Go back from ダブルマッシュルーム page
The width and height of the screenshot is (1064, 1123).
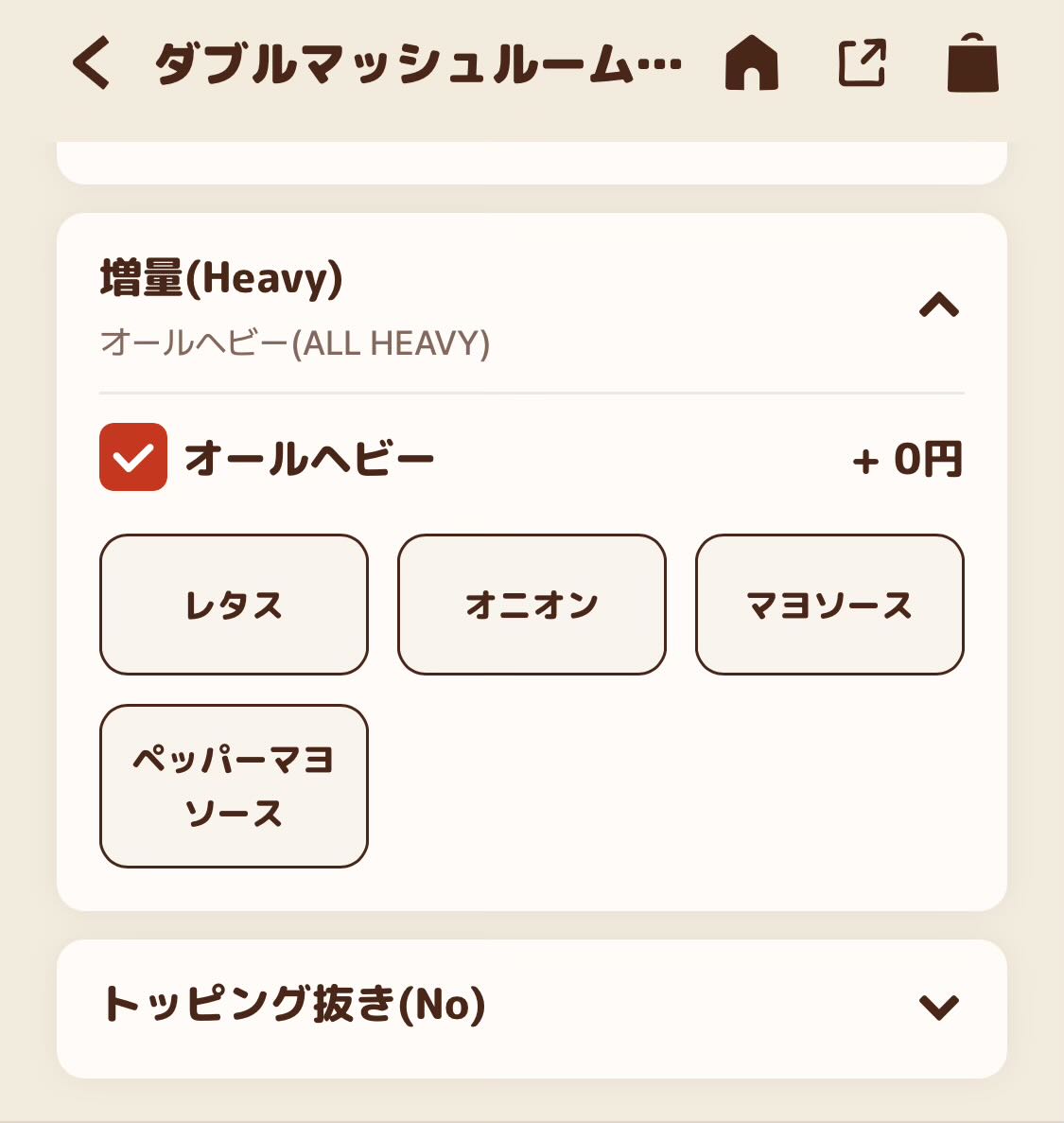coord(92,63)
